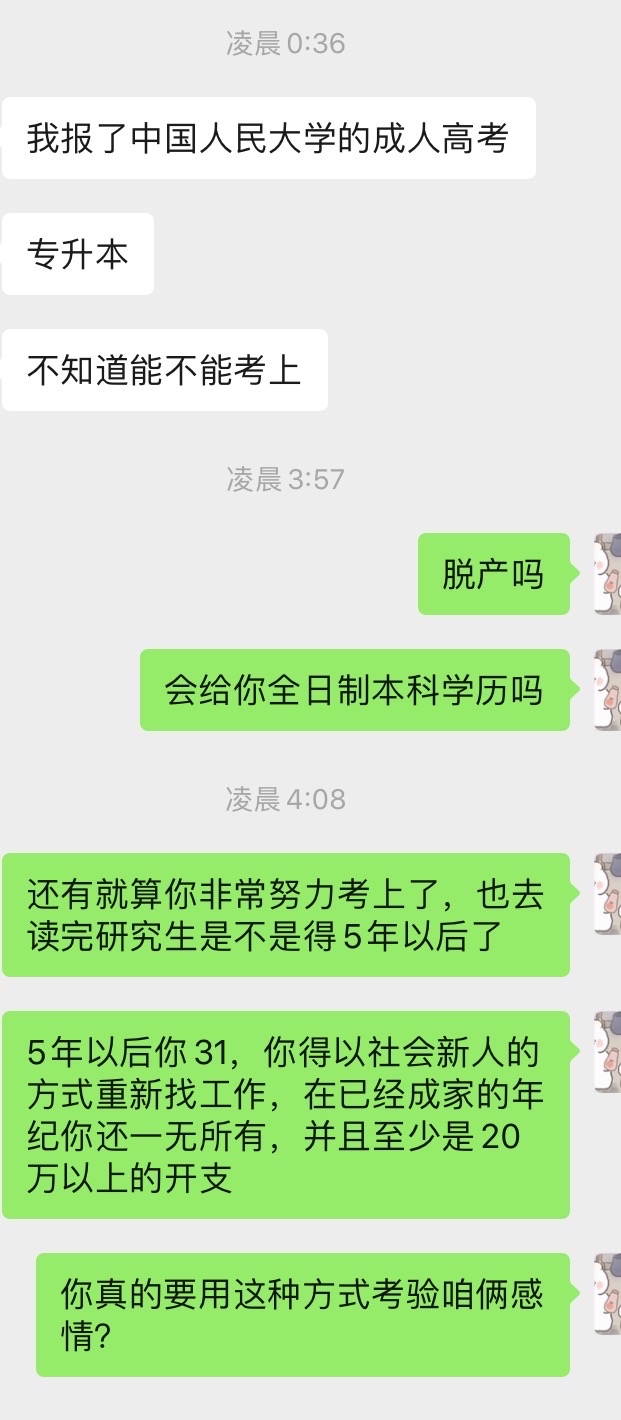This screenshot has height=1420, width=621.
Task: Open profile avatar beside "还有就算你非常努力考上了" message
Action: coord(607,894)
